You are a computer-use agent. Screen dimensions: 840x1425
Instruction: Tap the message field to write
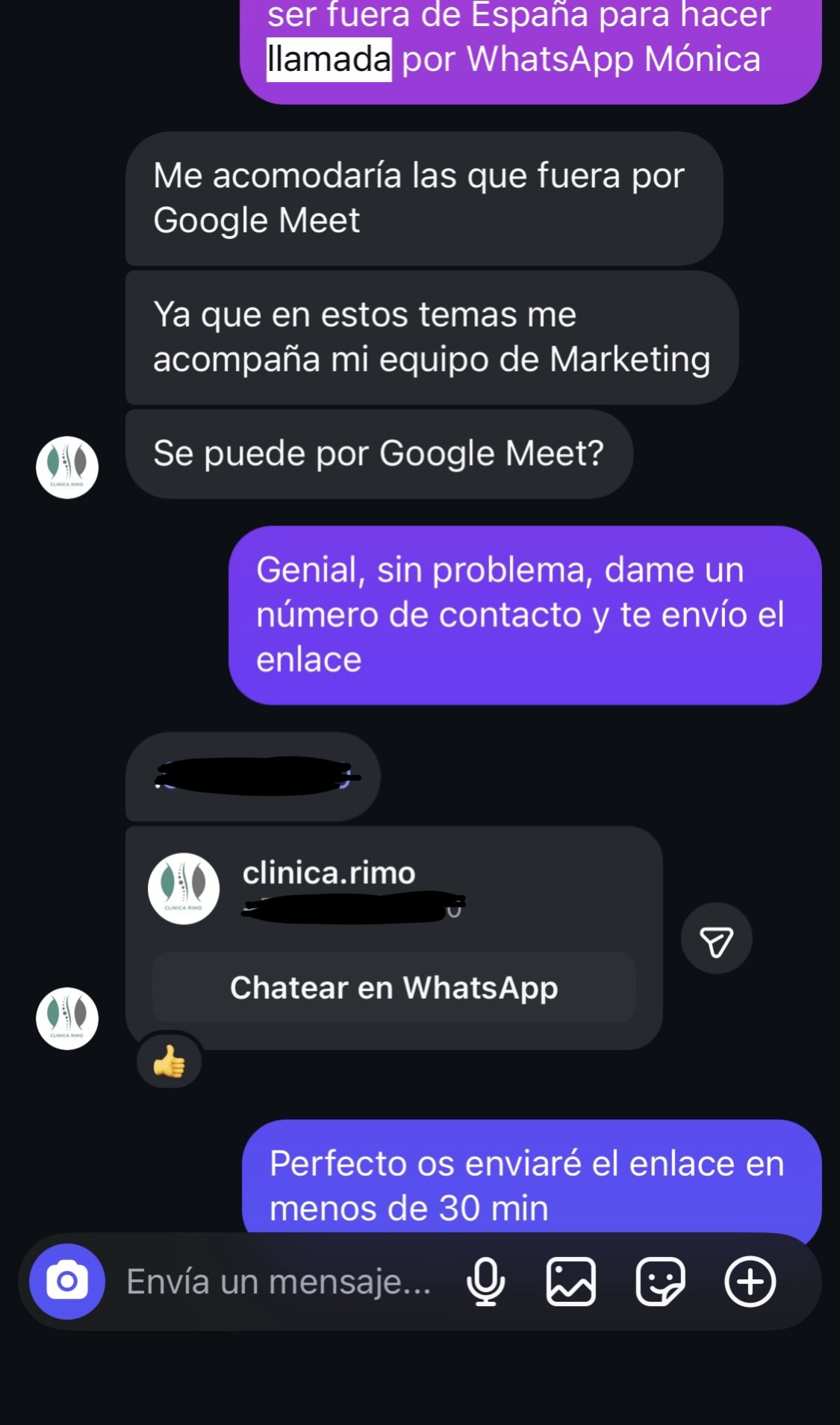[279, 1282]
